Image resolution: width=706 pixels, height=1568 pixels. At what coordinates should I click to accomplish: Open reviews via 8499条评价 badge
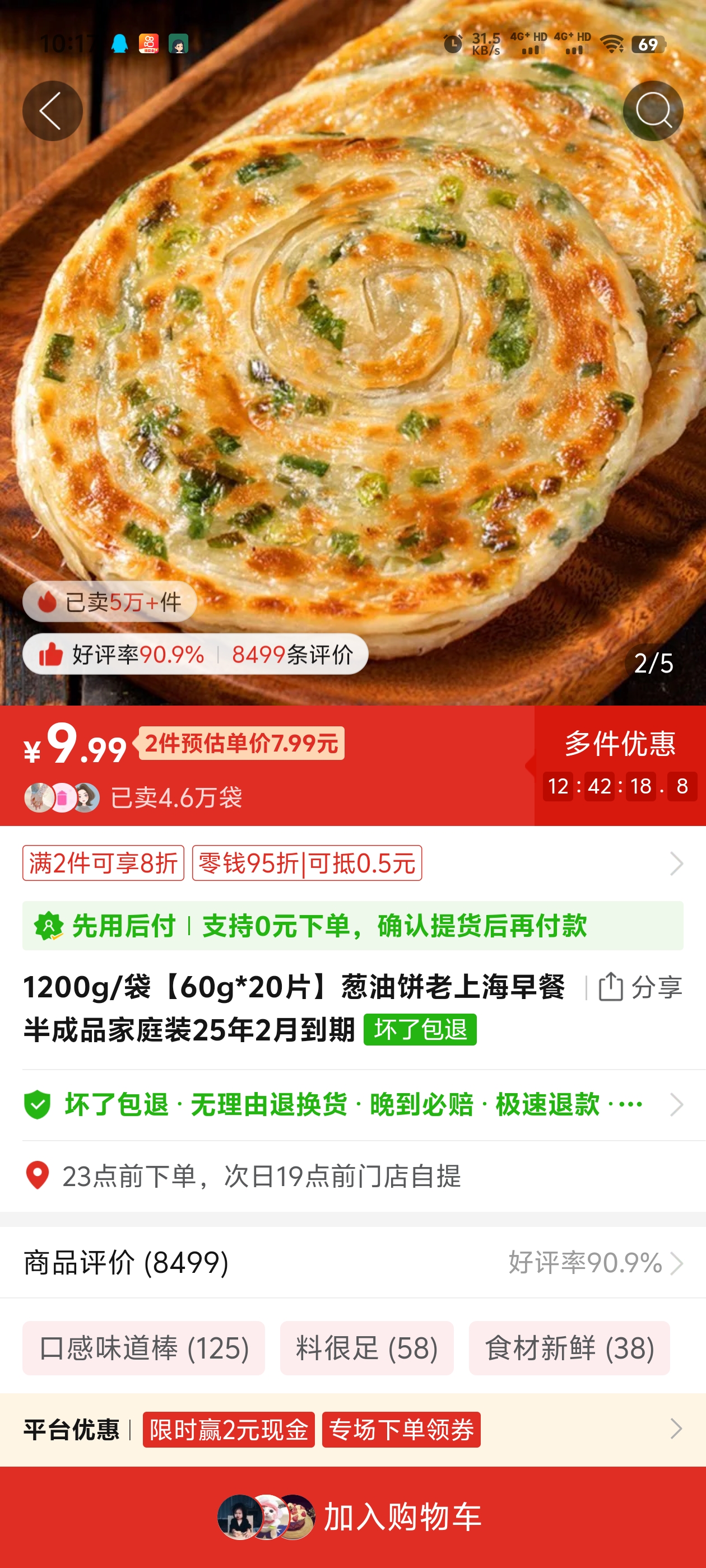(x=292, y=654)
